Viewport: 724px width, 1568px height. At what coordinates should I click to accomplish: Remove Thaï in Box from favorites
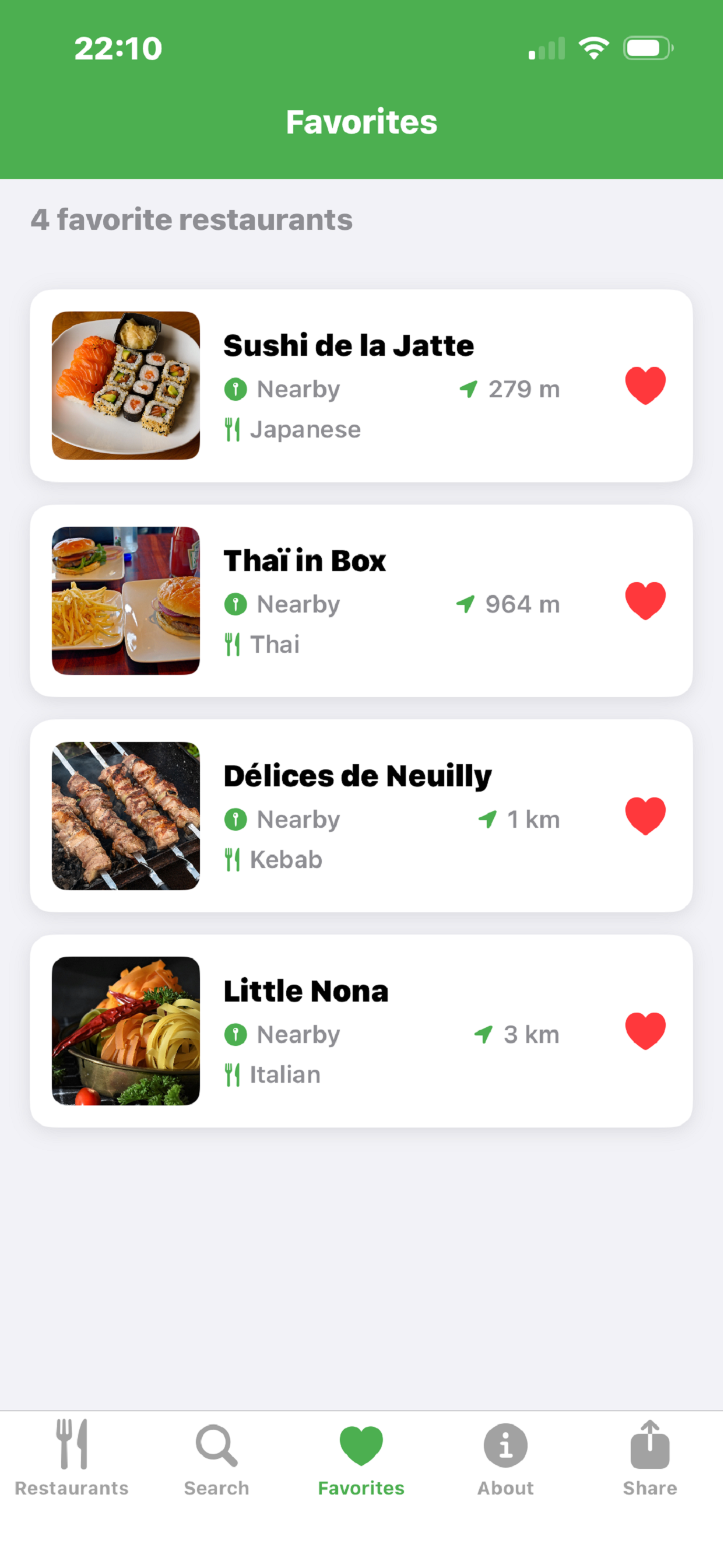(646, 601)
